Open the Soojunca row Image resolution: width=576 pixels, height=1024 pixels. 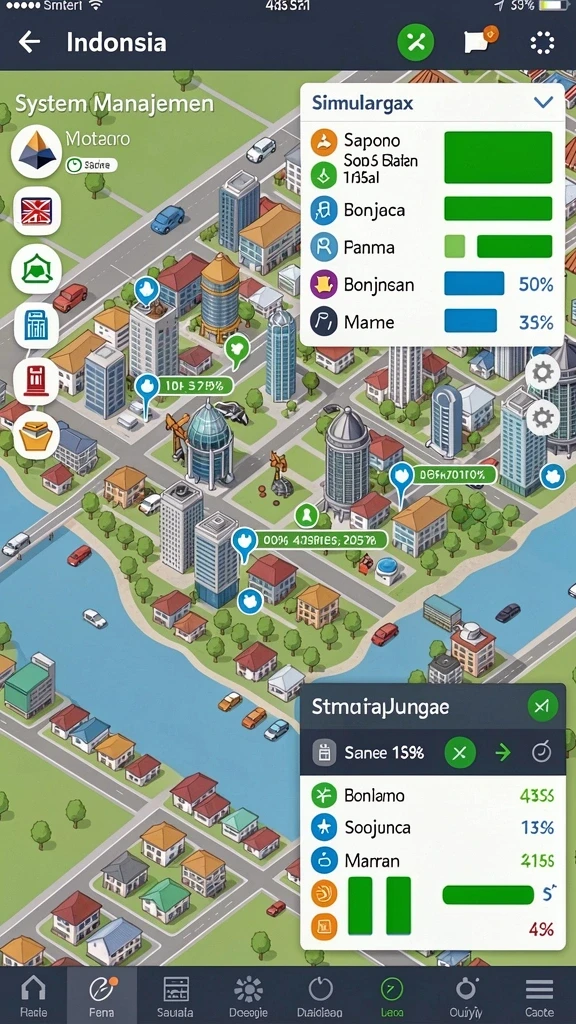(x=432, y=827)
